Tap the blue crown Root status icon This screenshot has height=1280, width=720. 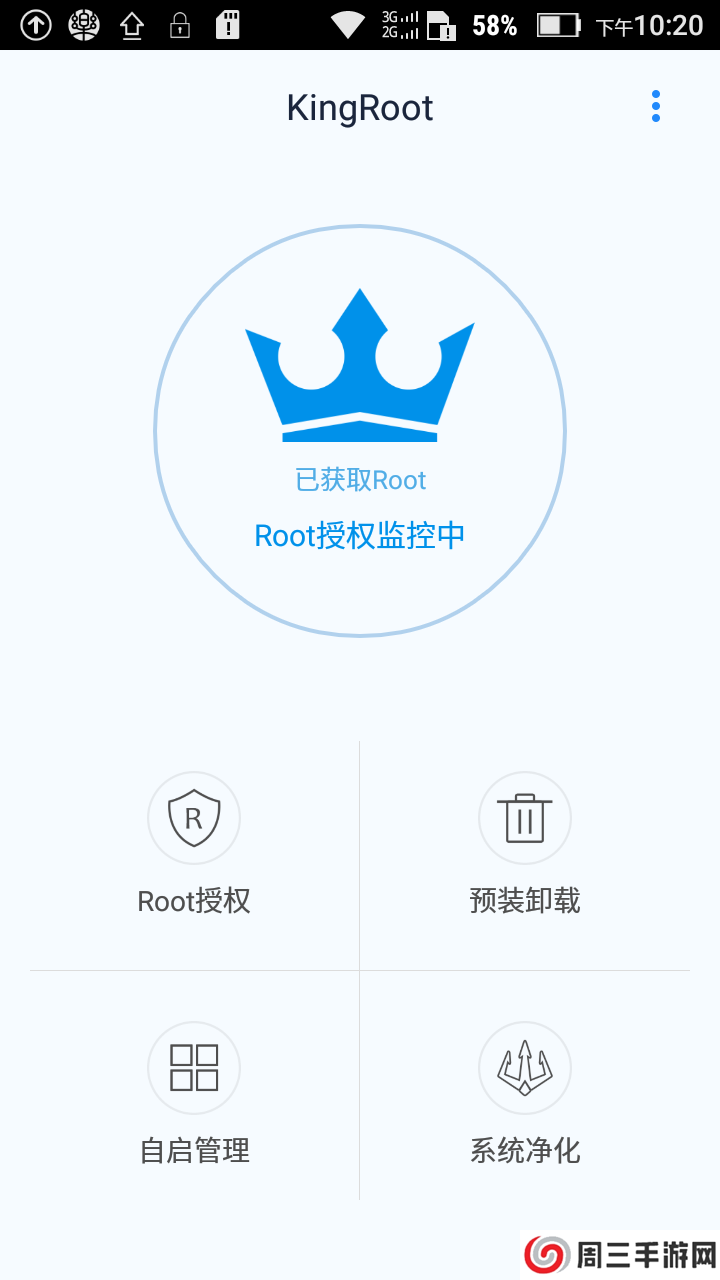[x=359, y=365]
